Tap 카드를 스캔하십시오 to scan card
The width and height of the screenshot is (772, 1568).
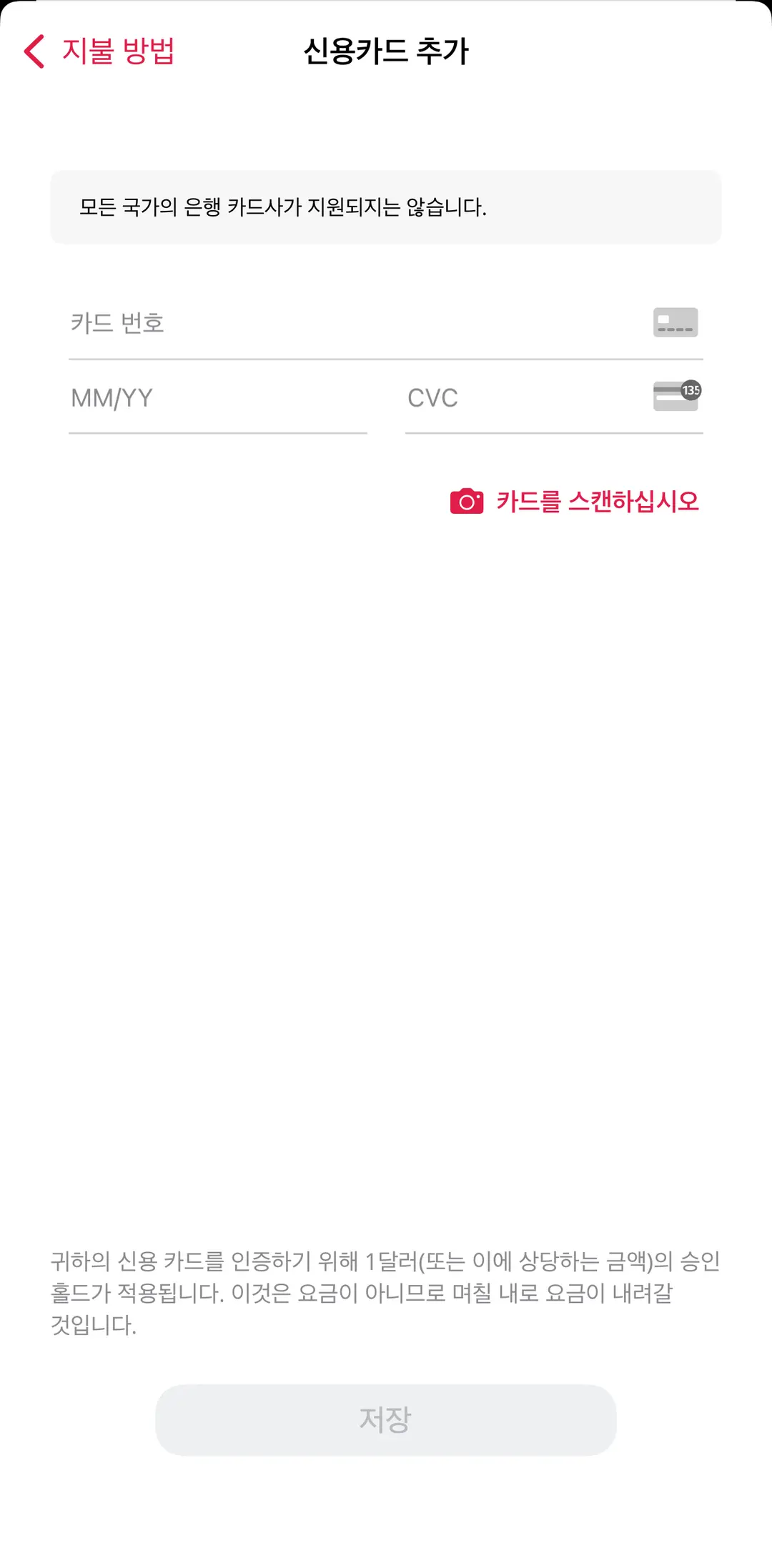point(575,502)
